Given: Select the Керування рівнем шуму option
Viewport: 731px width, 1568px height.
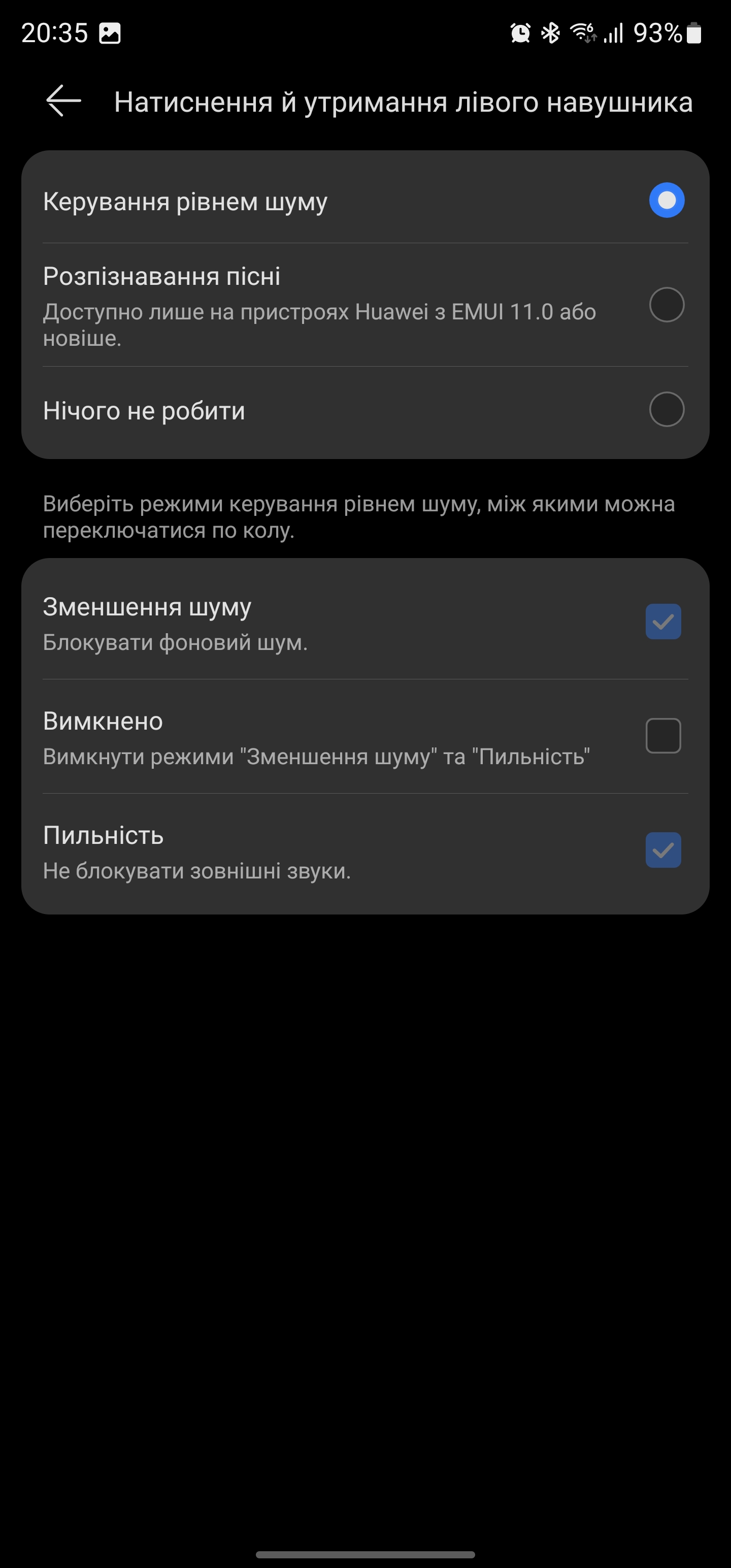Looking at the screenshot, I should click(666, 200).
